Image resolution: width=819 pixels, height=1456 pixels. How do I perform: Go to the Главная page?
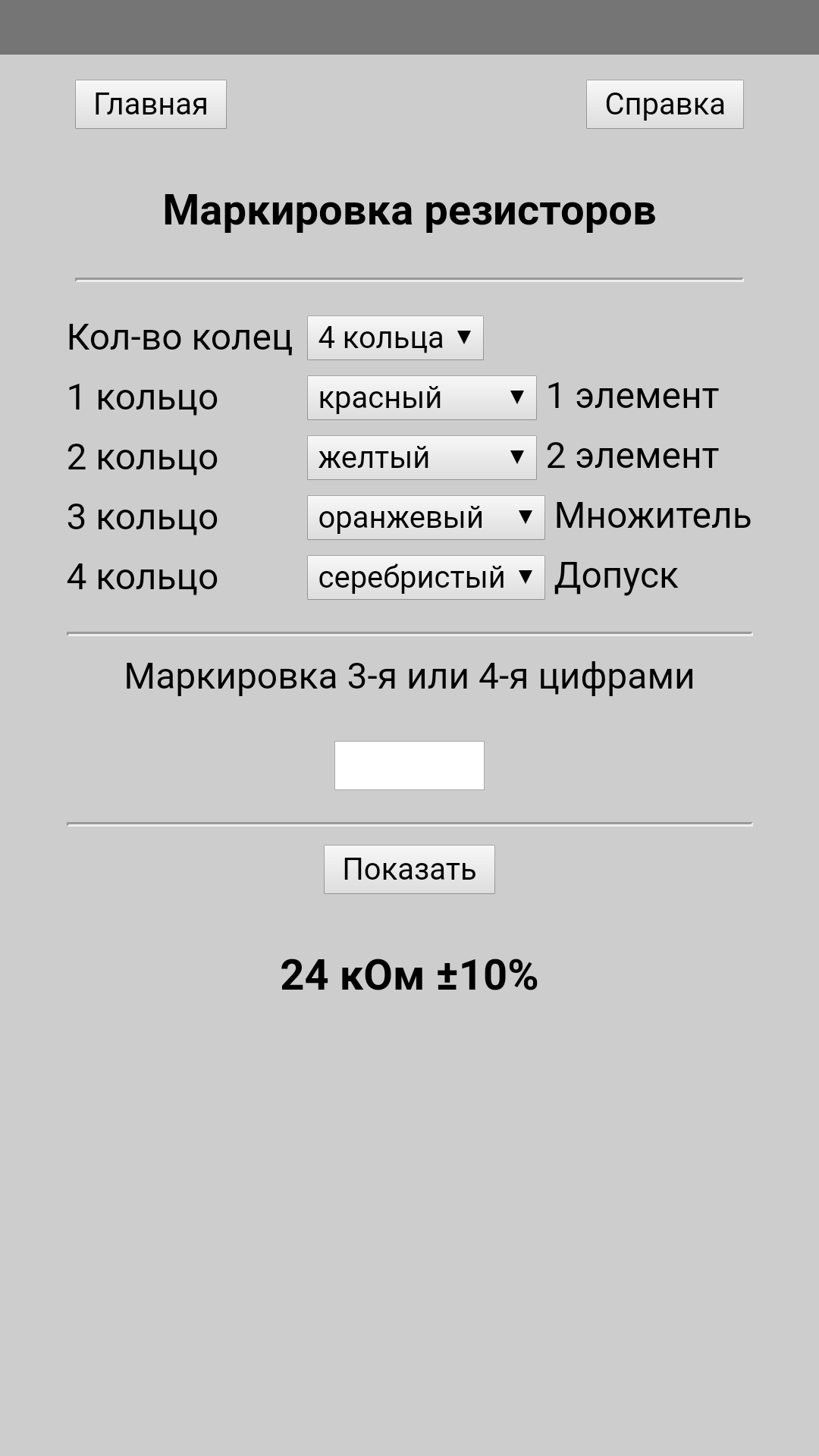(150, 104)
